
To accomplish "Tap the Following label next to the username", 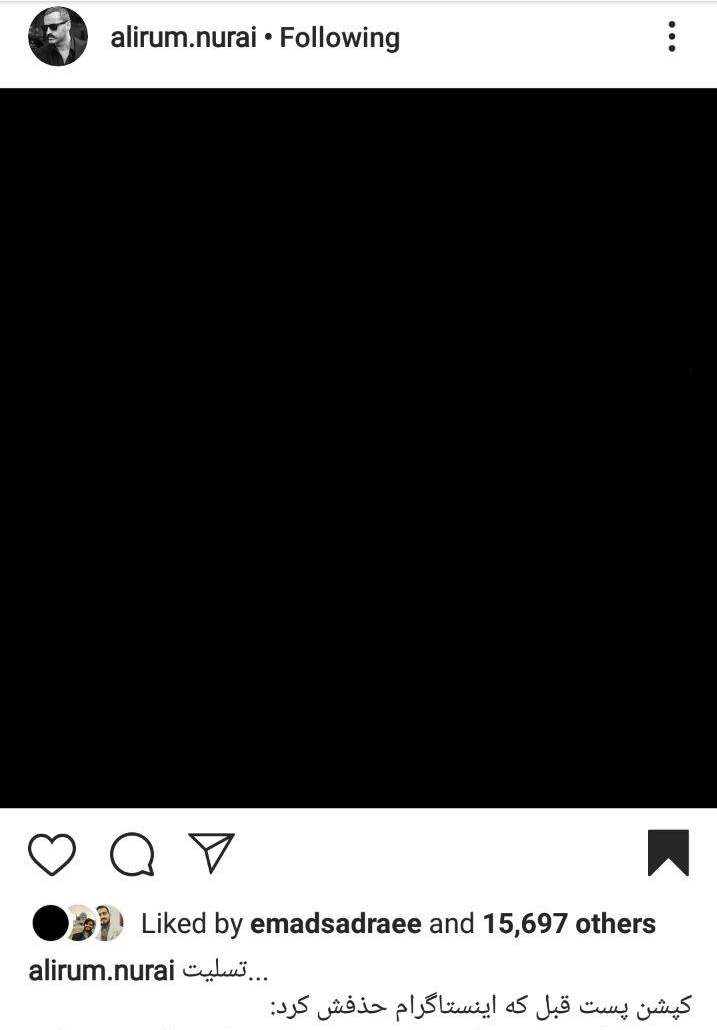I will (x=339, y=38).
